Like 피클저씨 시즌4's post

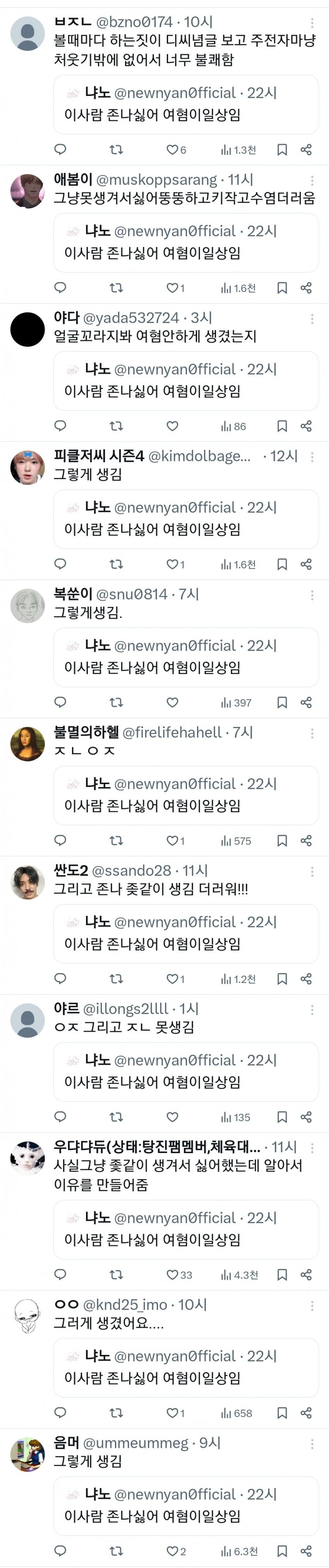click(172, 564)
